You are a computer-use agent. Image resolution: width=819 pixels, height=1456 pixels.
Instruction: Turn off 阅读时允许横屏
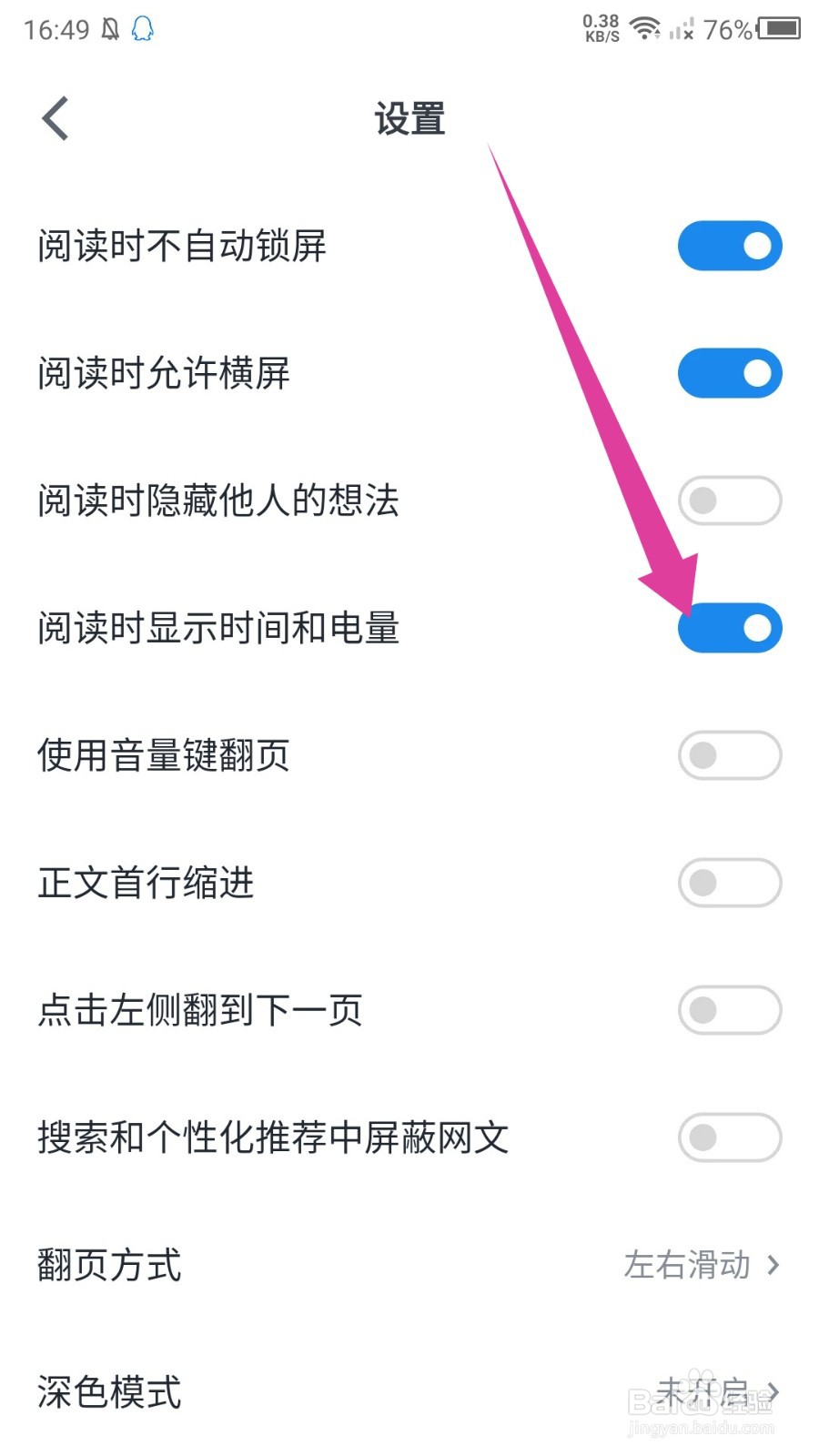[729, 372]
